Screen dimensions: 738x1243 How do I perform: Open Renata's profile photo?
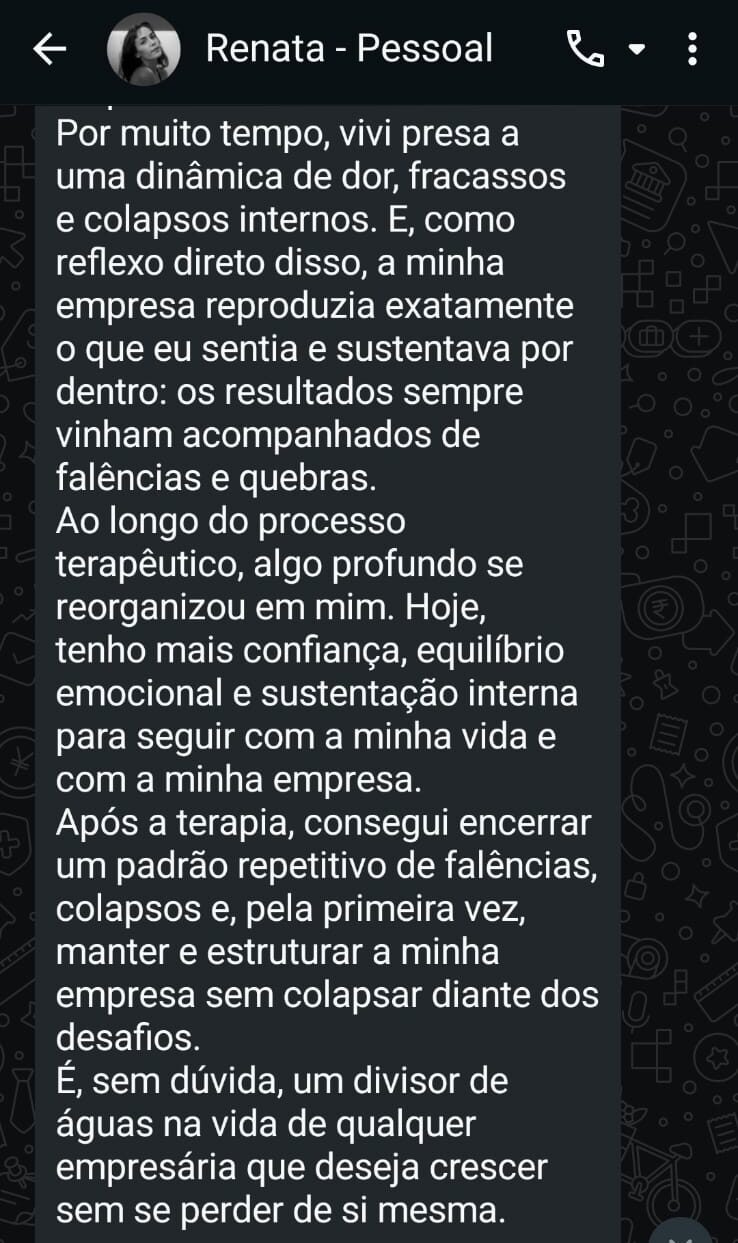pyautogui.click(x=144, y=50)
